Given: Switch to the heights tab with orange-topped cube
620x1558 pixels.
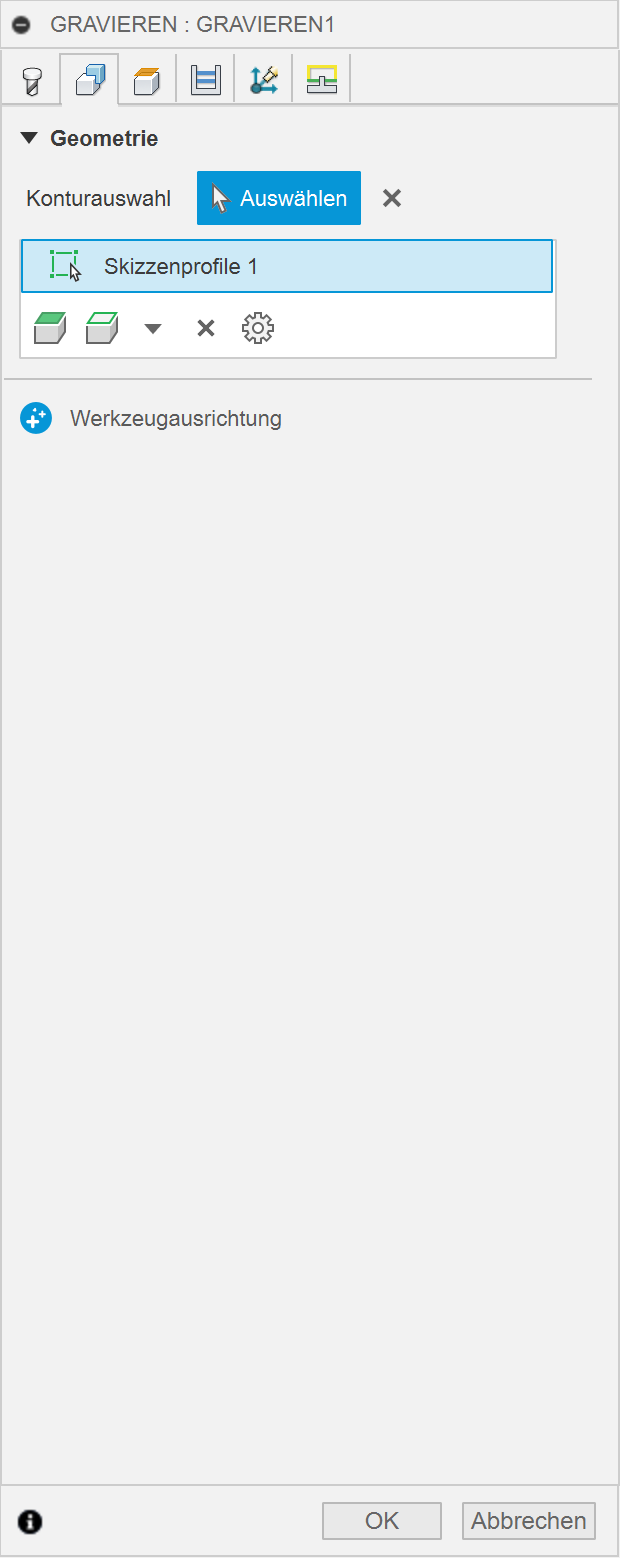Looking at the screenshot, I should click(147, 80).
